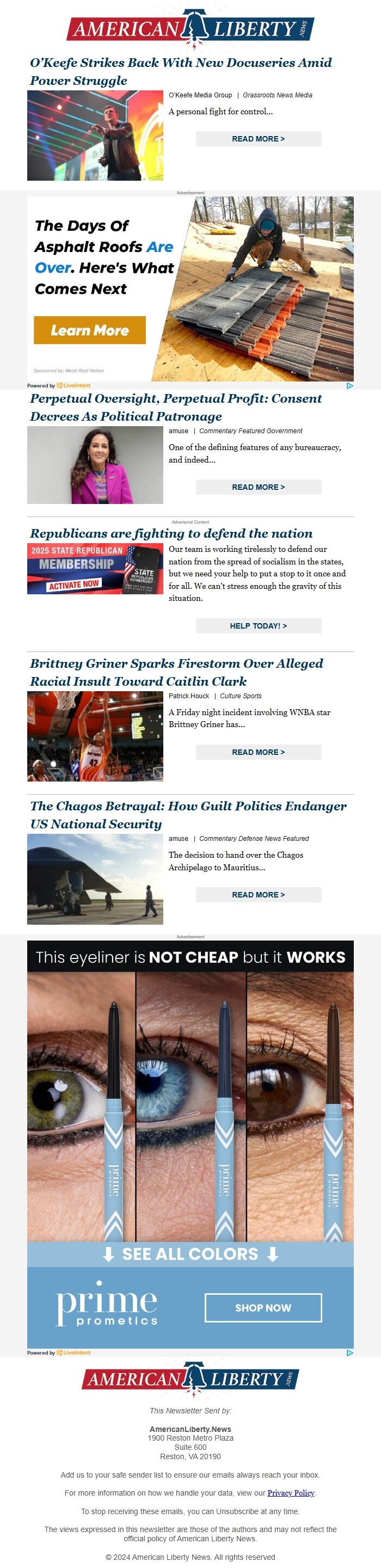Viewport: 381px width, 1568px height.
Task: Tap READ MORE under Chagos Archipelago story
Action: [x=258, y=895]
